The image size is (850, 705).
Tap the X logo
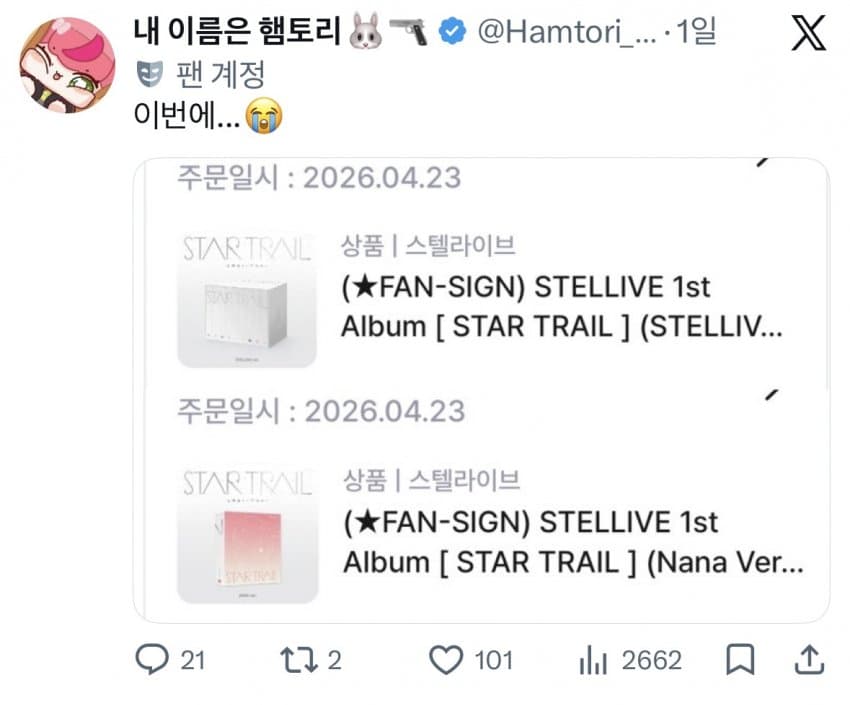click(x=808, y=34)
